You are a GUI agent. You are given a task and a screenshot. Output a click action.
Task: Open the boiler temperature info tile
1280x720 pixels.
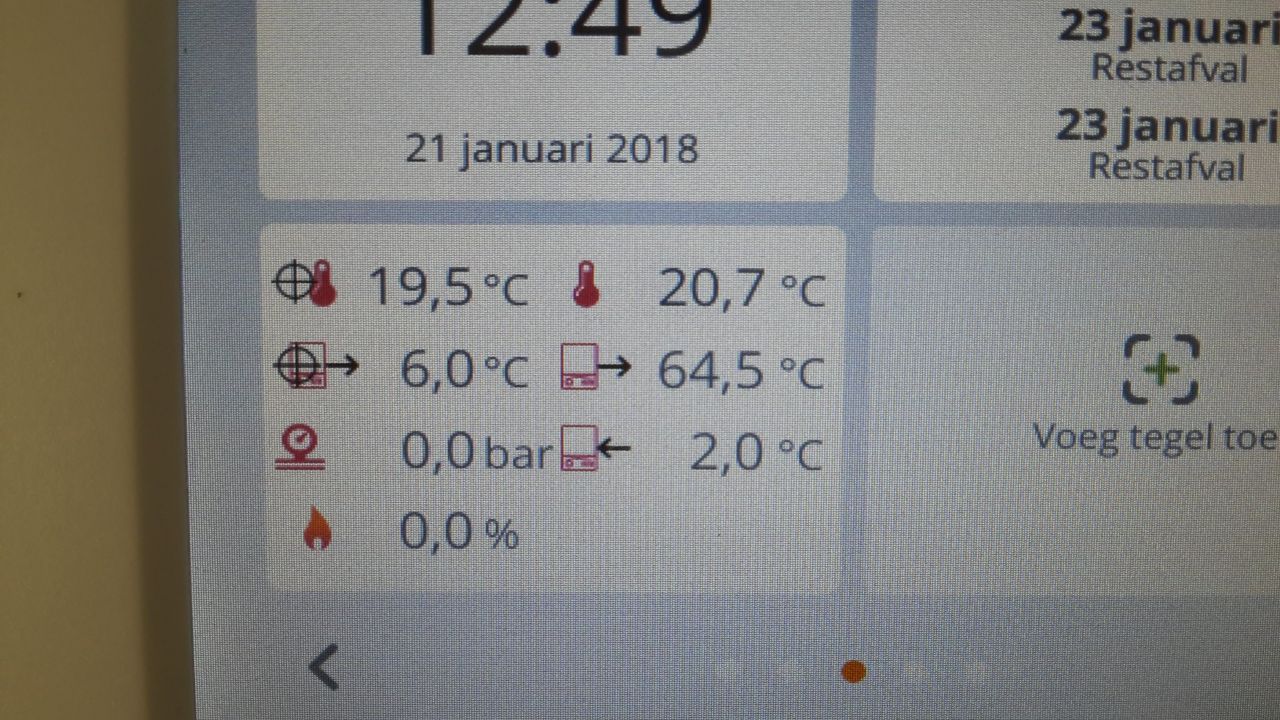551,409
